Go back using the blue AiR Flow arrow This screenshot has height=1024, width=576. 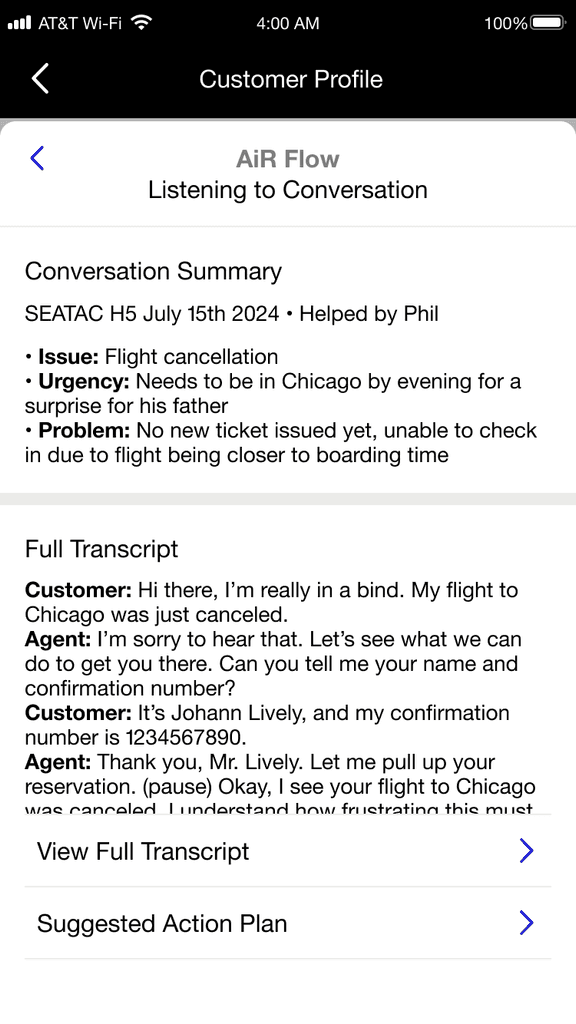37,158
